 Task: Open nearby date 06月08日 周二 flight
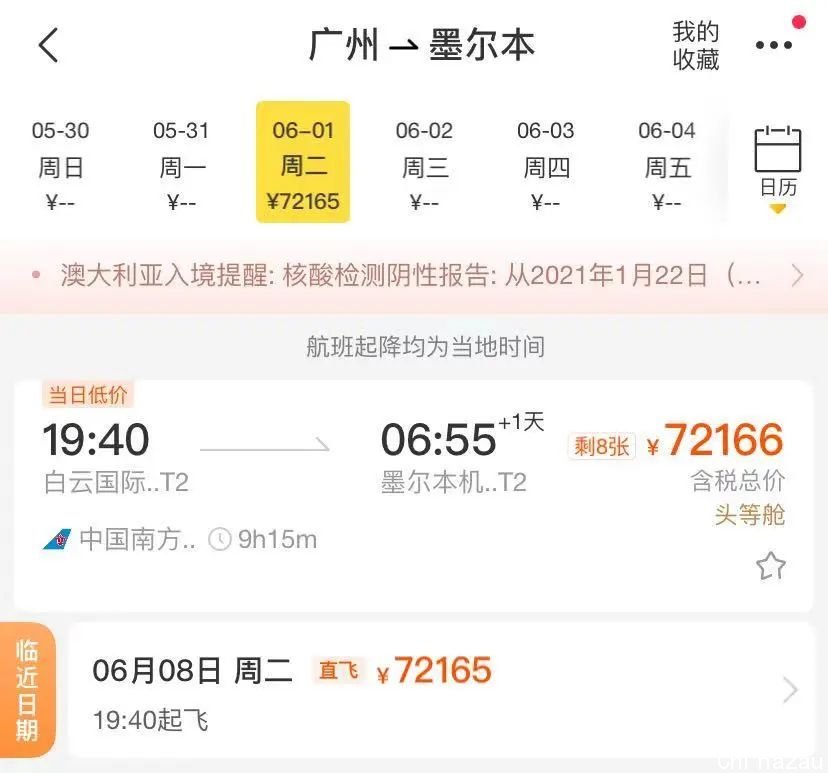(440, 690)
